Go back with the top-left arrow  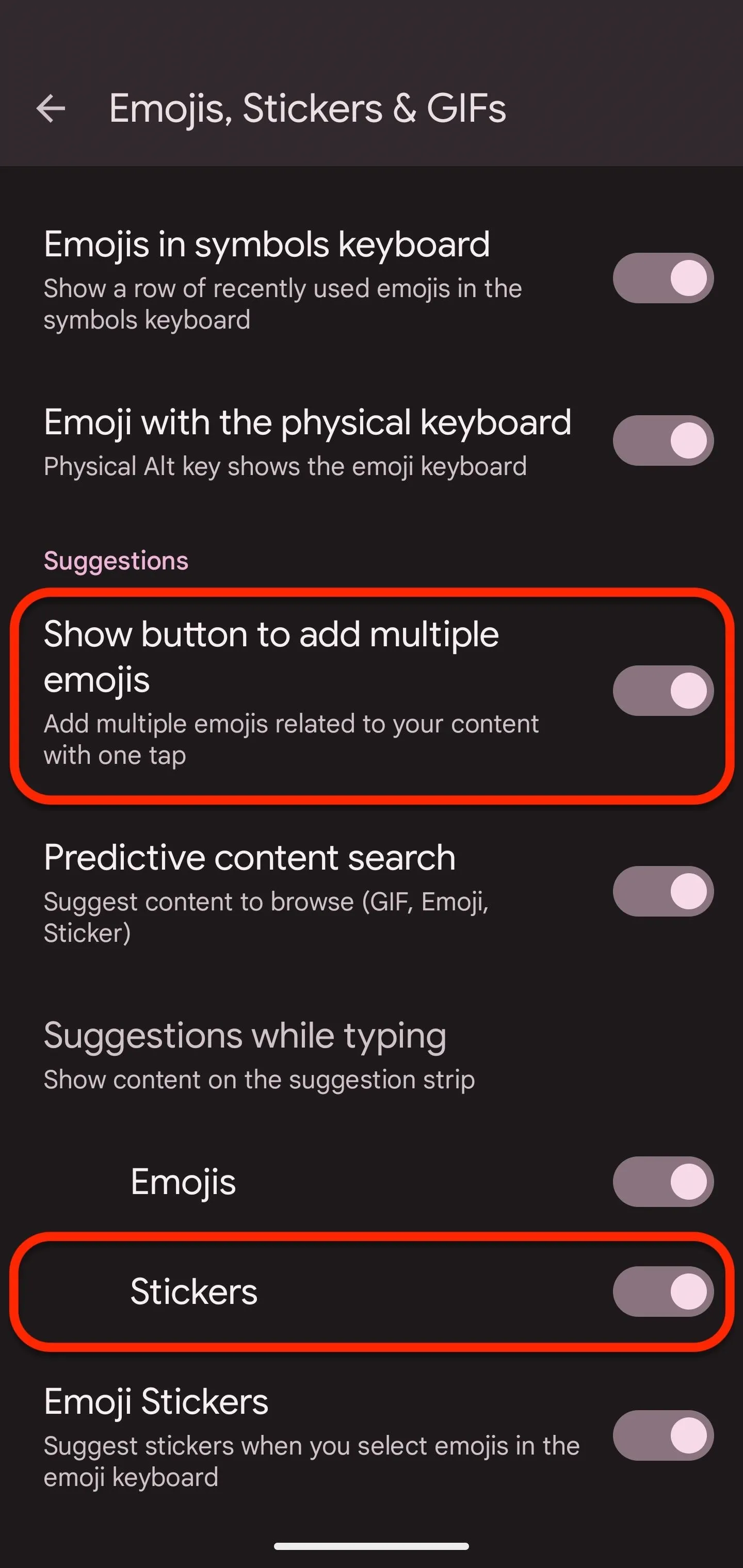coord(51,109)
